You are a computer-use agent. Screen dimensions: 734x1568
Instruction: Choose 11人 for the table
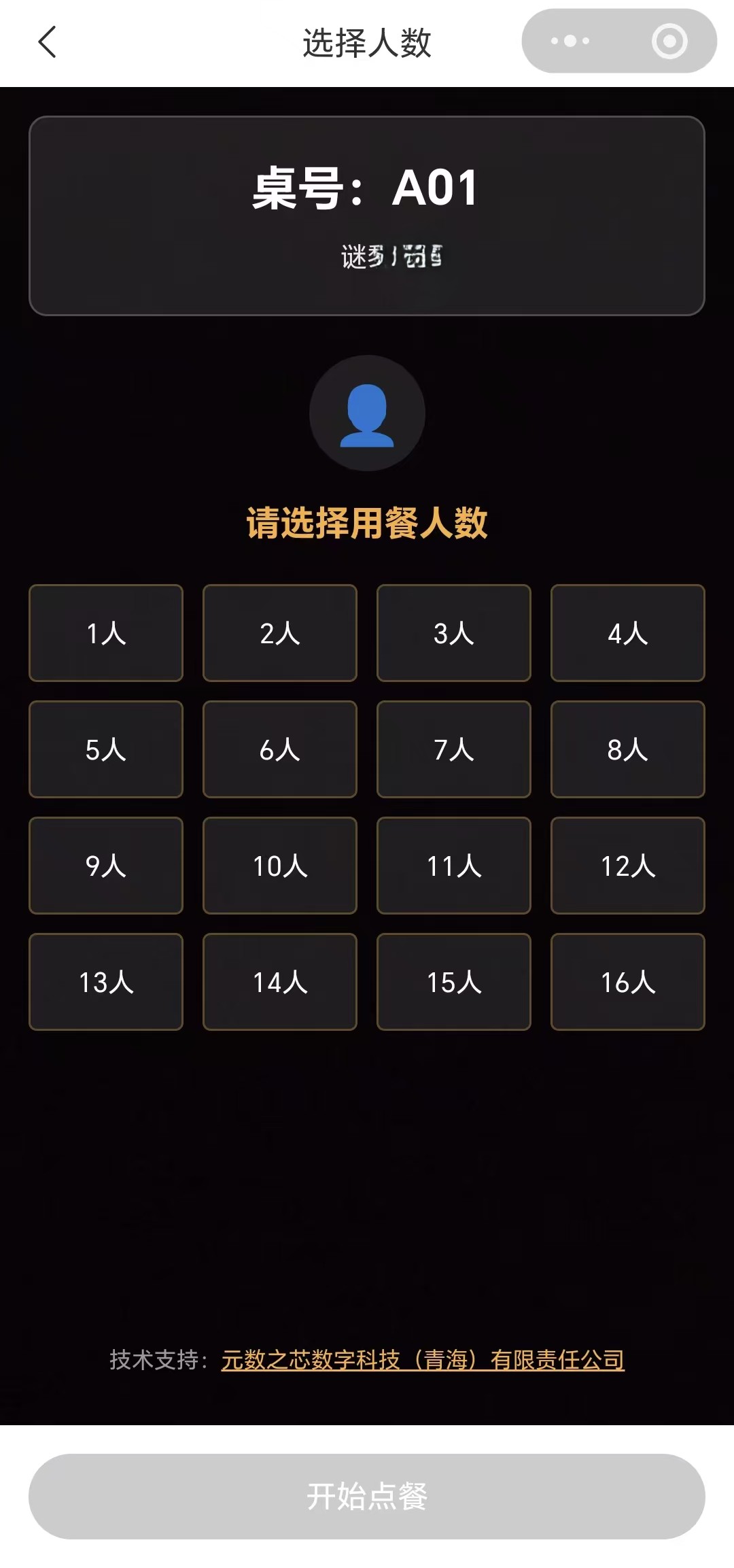click(x=454, y=866)
